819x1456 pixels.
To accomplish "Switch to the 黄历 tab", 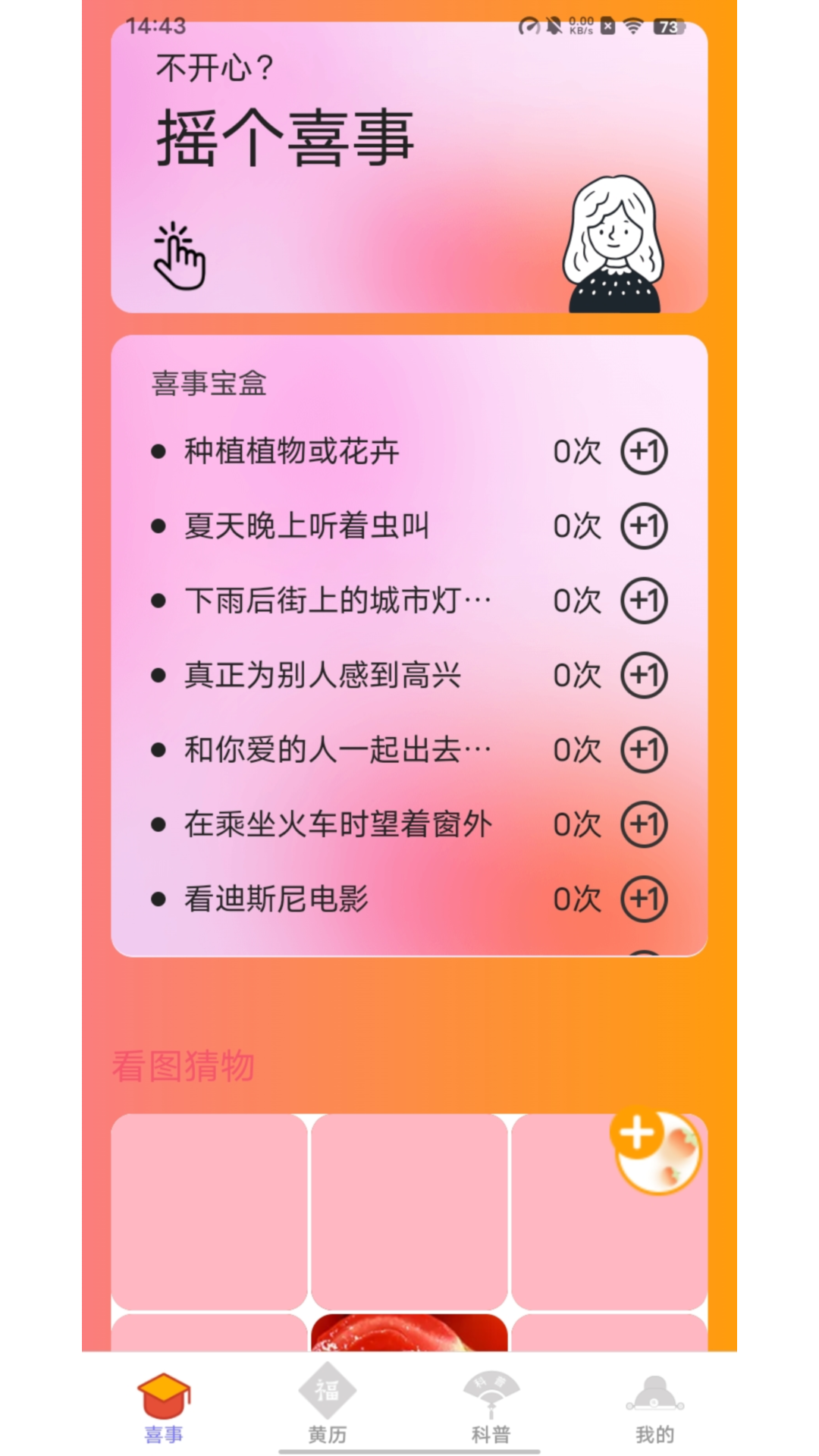I will [x=328, y=1407].
